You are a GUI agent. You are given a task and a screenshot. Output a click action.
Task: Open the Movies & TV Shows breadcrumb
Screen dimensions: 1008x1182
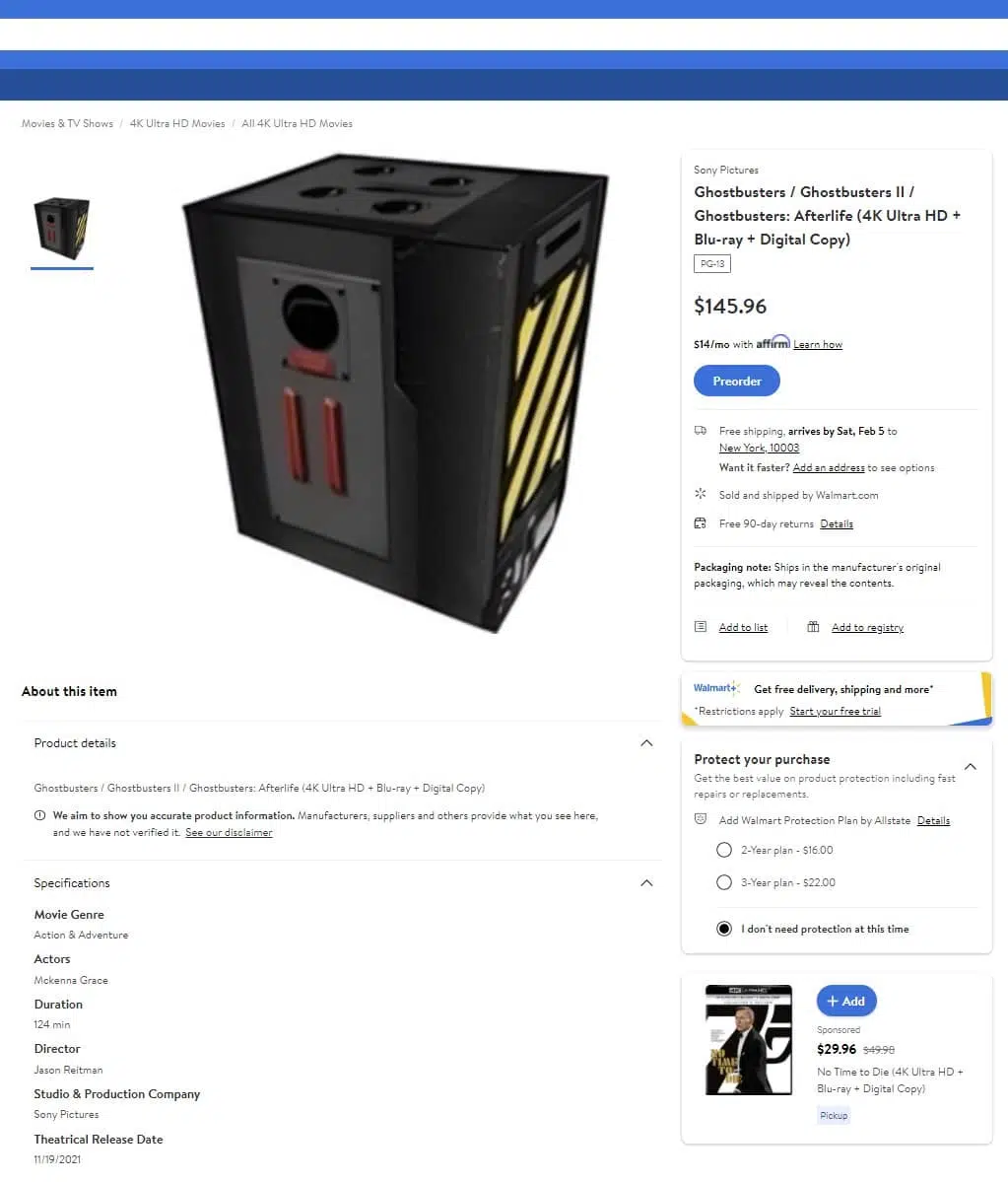[x=67, y=123]
